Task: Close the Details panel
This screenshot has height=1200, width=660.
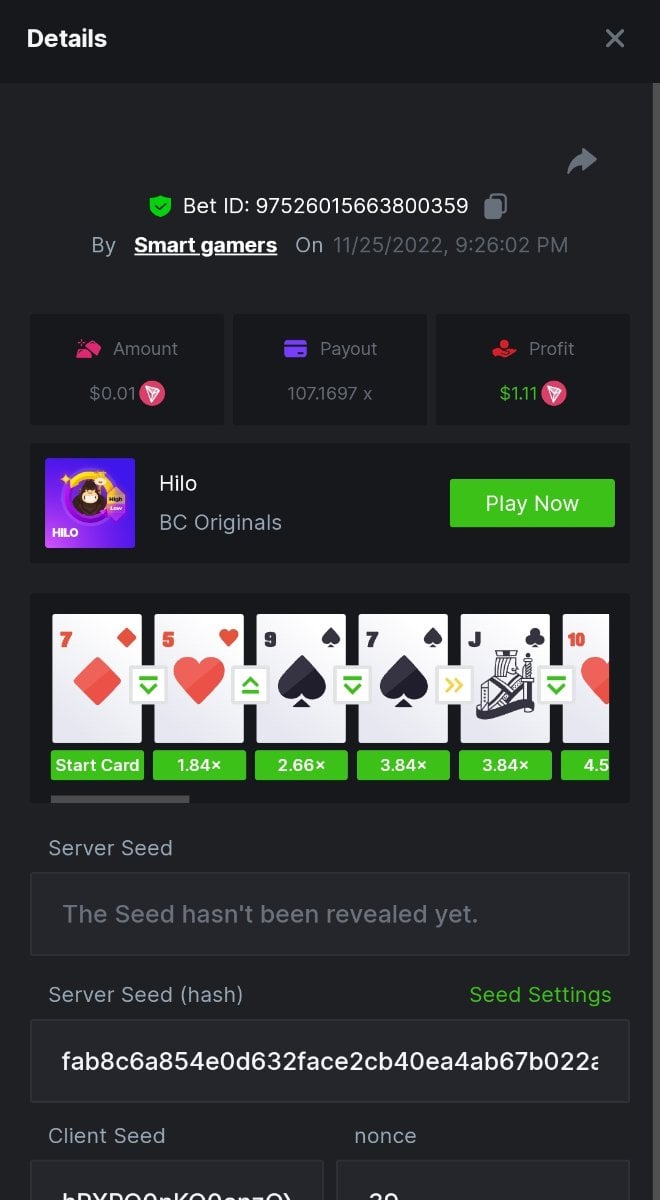Action: [615, 39]
